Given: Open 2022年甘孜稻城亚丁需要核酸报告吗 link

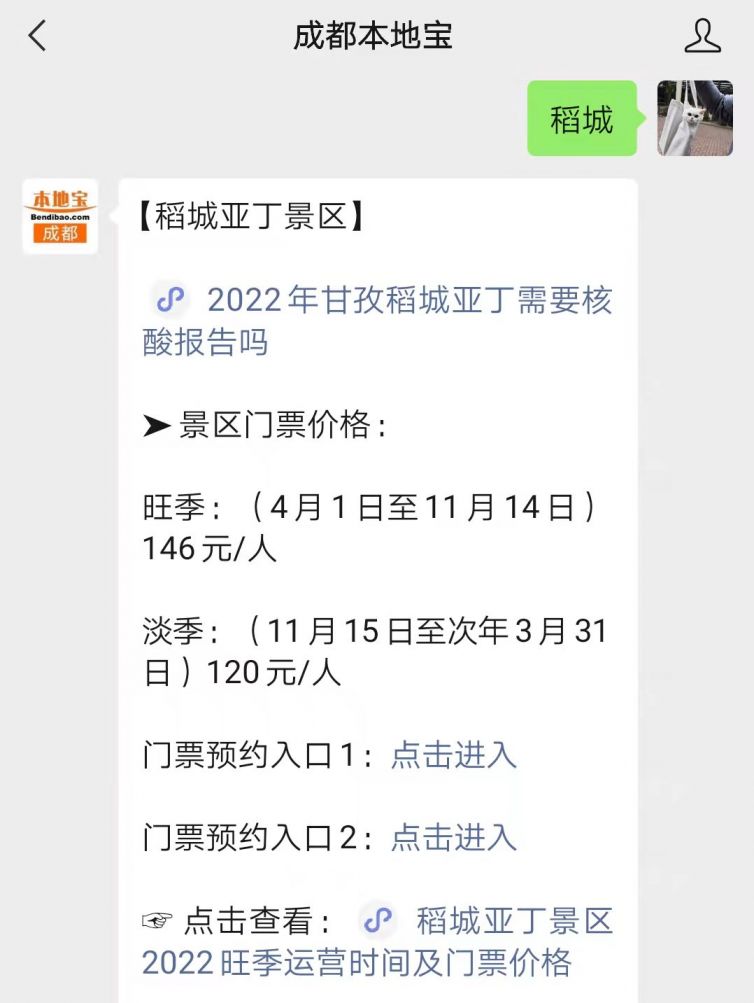Looking at the screenshot, I should (408, 301).
